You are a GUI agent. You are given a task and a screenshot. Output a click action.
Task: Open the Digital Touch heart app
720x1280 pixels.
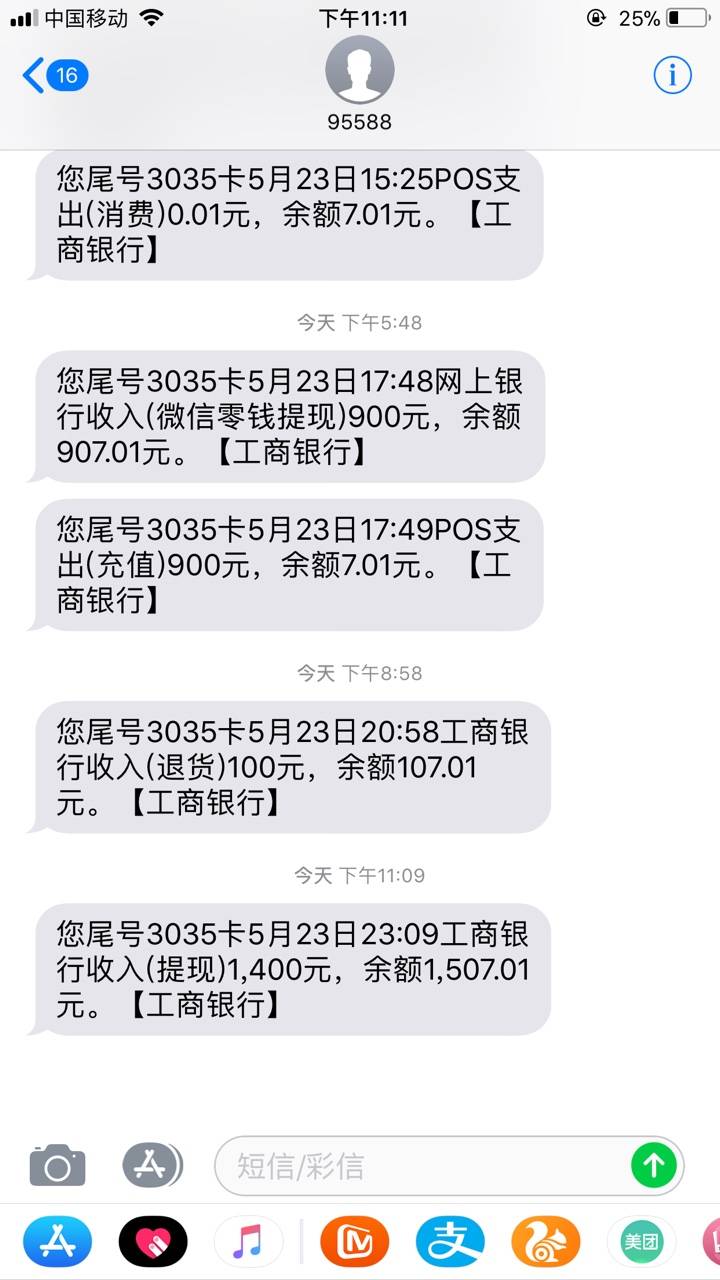click(153, 1243)
